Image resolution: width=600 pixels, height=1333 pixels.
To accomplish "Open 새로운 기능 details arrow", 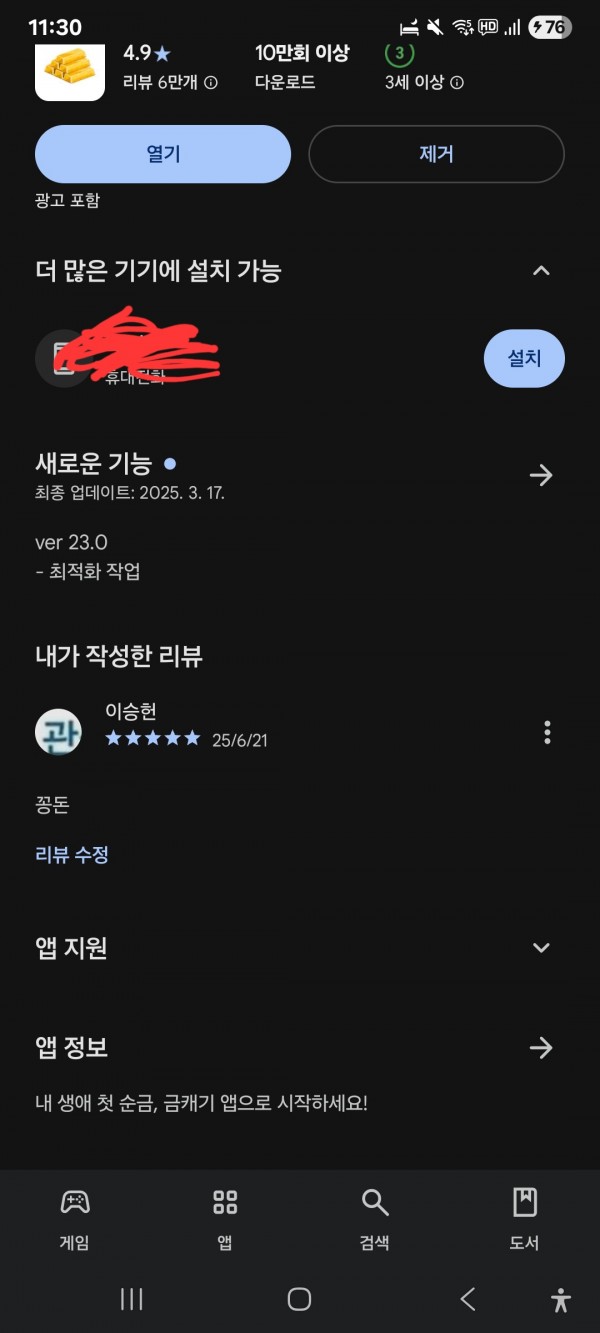I will pos(541,475).
